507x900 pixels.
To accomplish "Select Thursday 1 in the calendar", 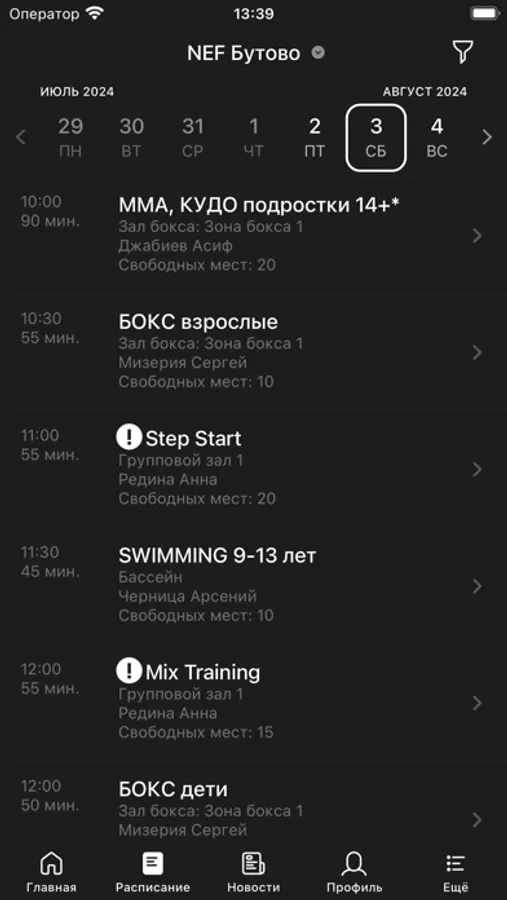I will pos(254,138).
